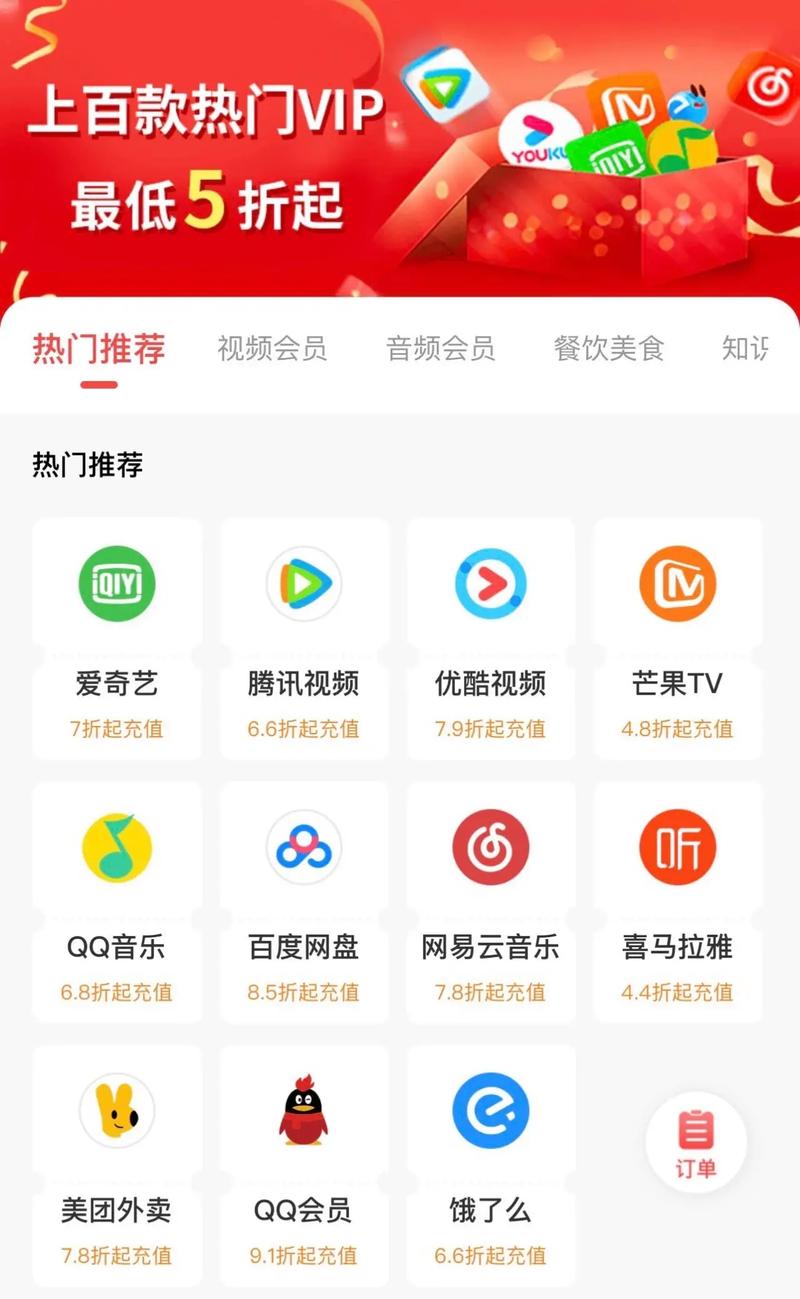Open 网易云音乐 membership recharge
The height and width of the screenshot is (1299, 800).
491,902
